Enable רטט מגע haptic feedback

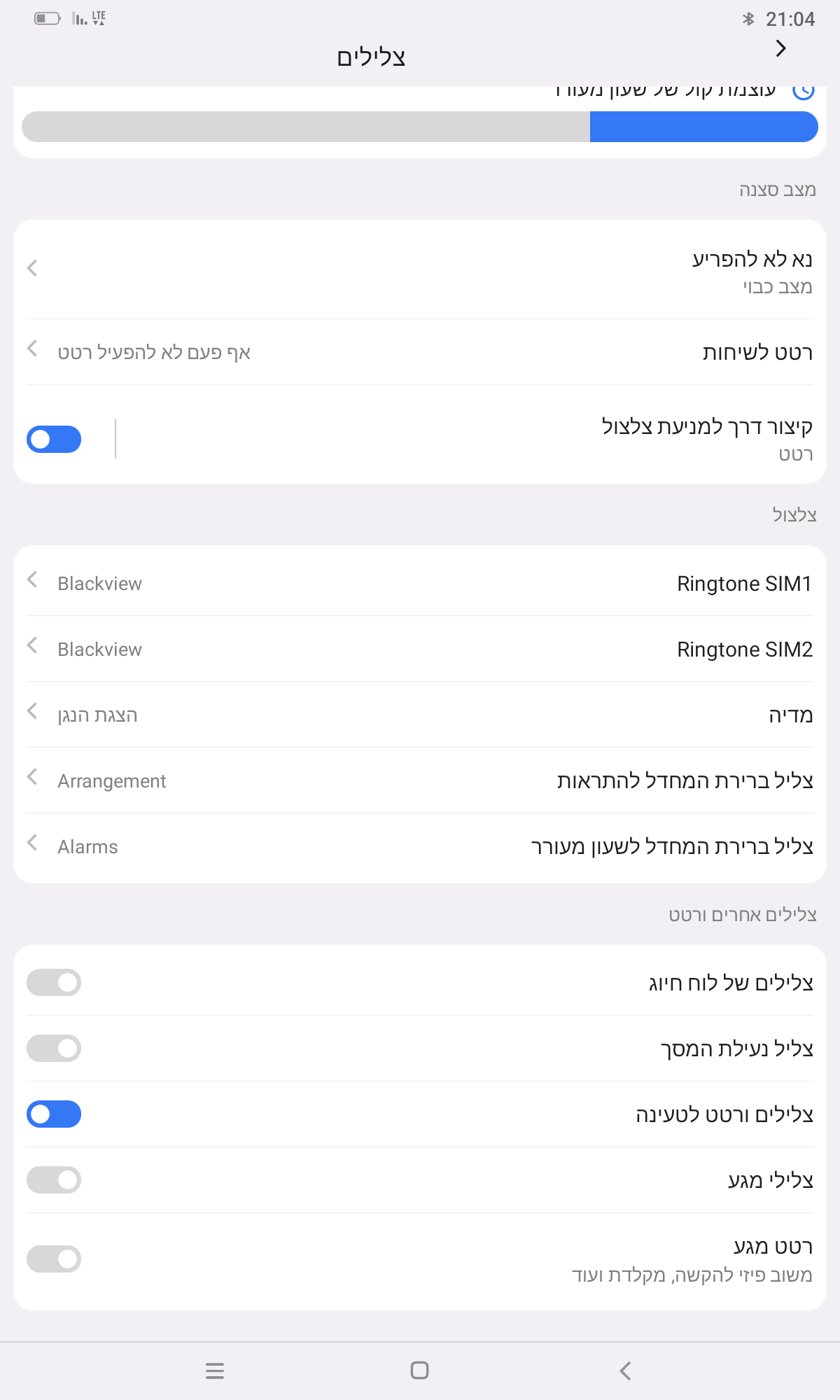click(54, 1259)
